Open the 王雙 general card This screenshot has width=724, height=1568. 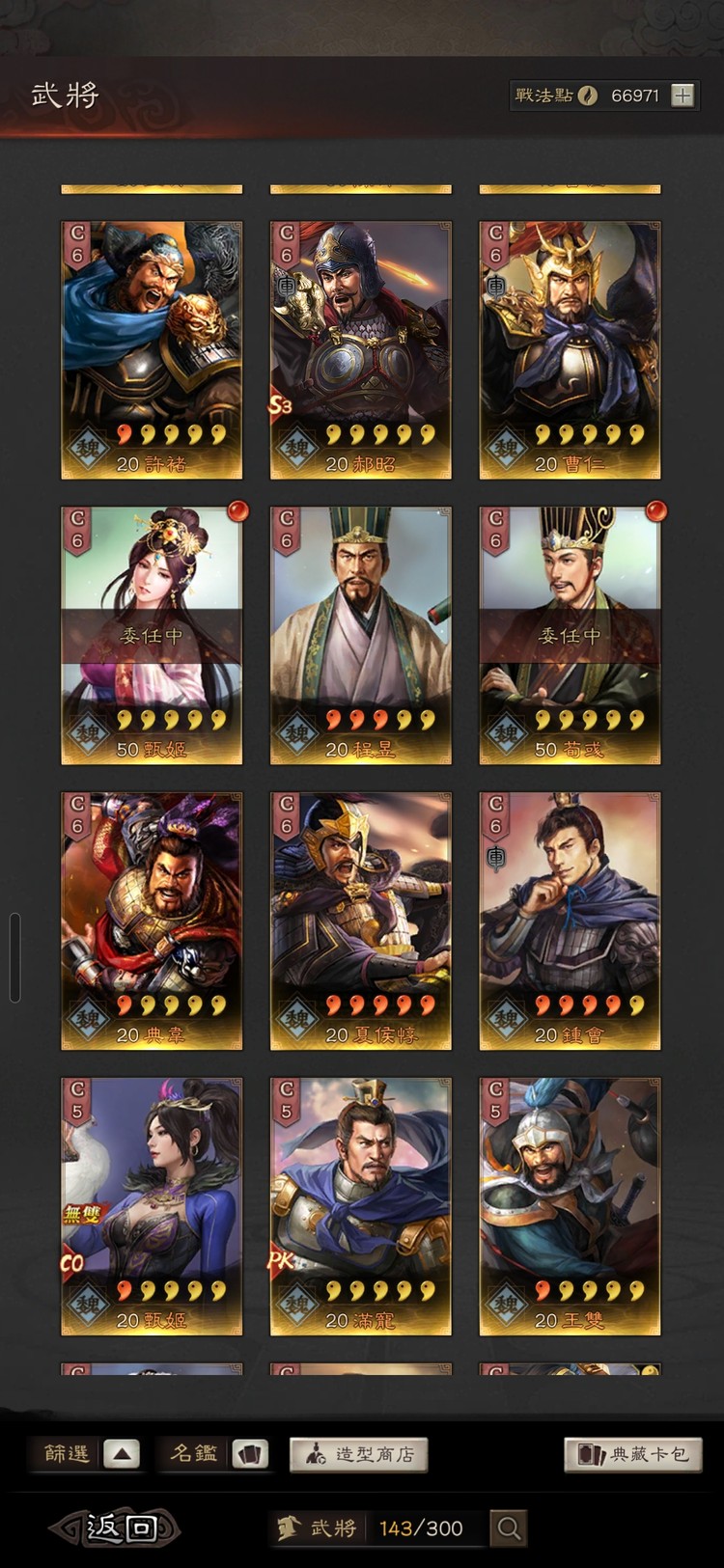pos(570,1206)
